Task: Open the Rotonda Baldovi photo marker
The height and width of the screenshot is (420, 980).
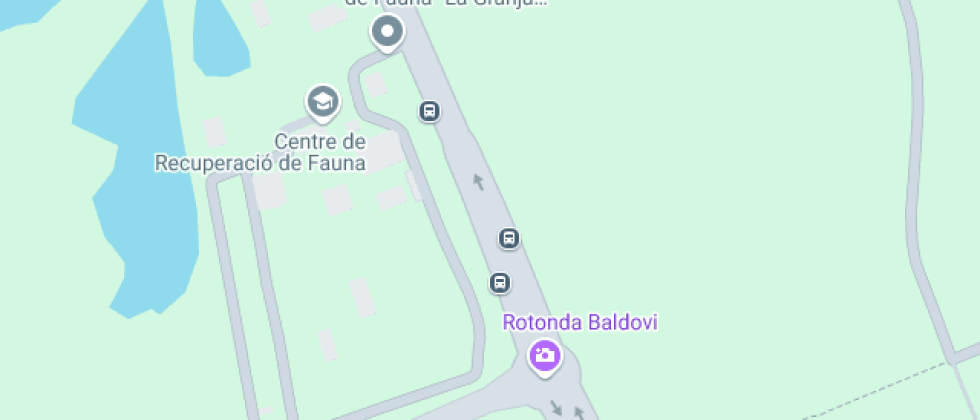Action: pos(544,355)
